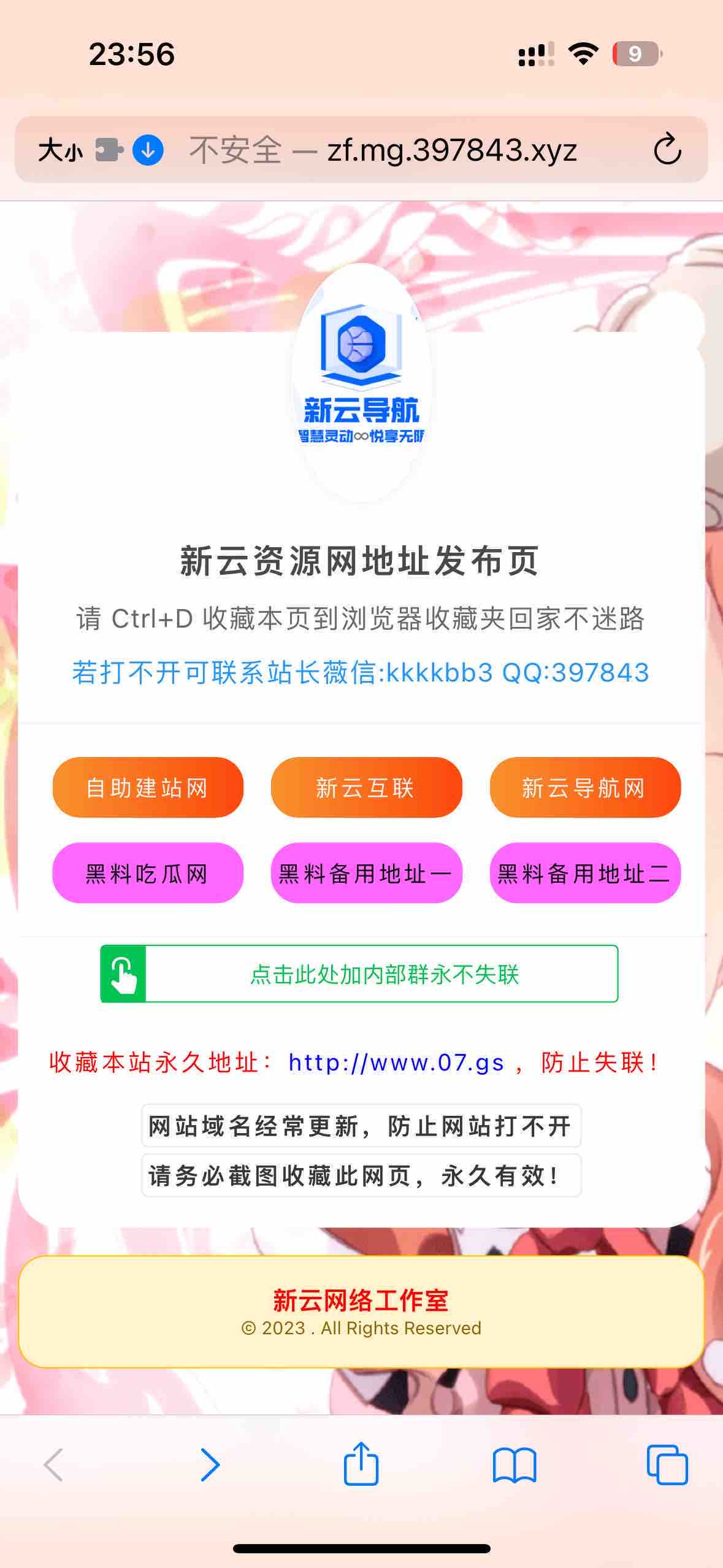Go forward in Safari
This screenshot has width=723, height=1568.
[x=210, y=1465]
